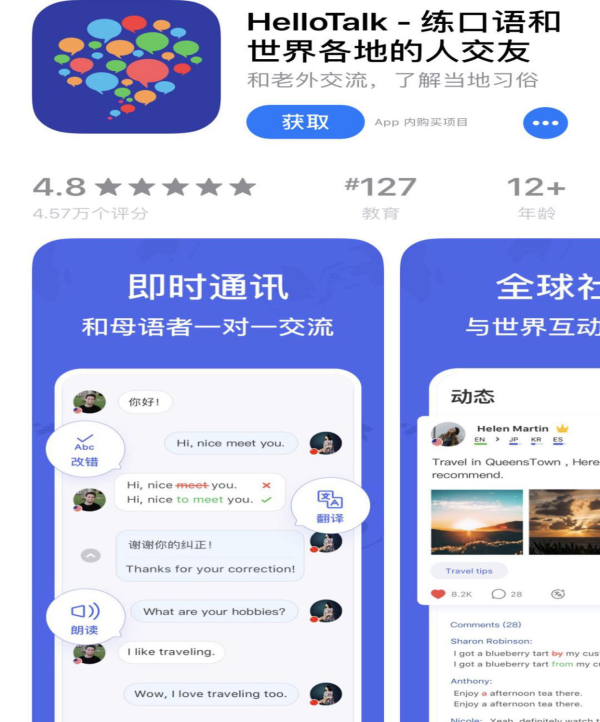Image resolution: width=600 pixels, height=722 pixels.
Task: Open the 即时通讯 preview screenshot
Action: (x=208, y=480)
